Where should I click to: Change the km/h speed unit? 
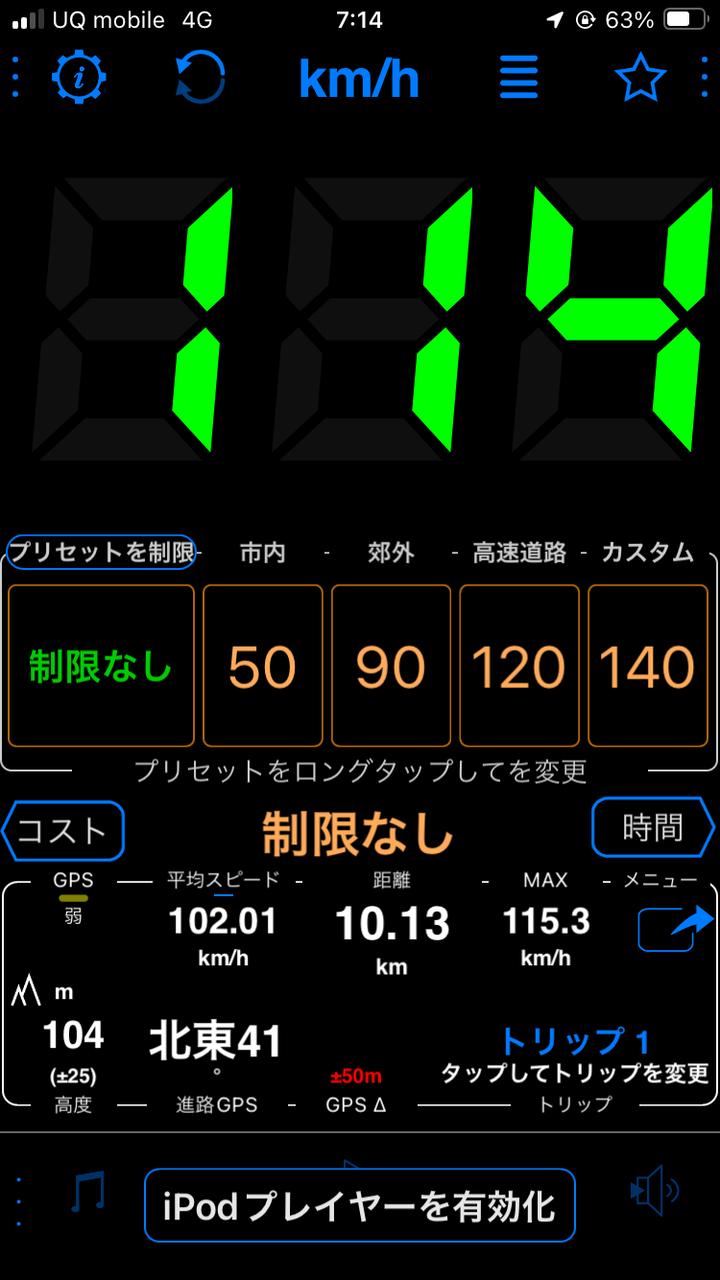pyautogui.click(x=359, y=78)
